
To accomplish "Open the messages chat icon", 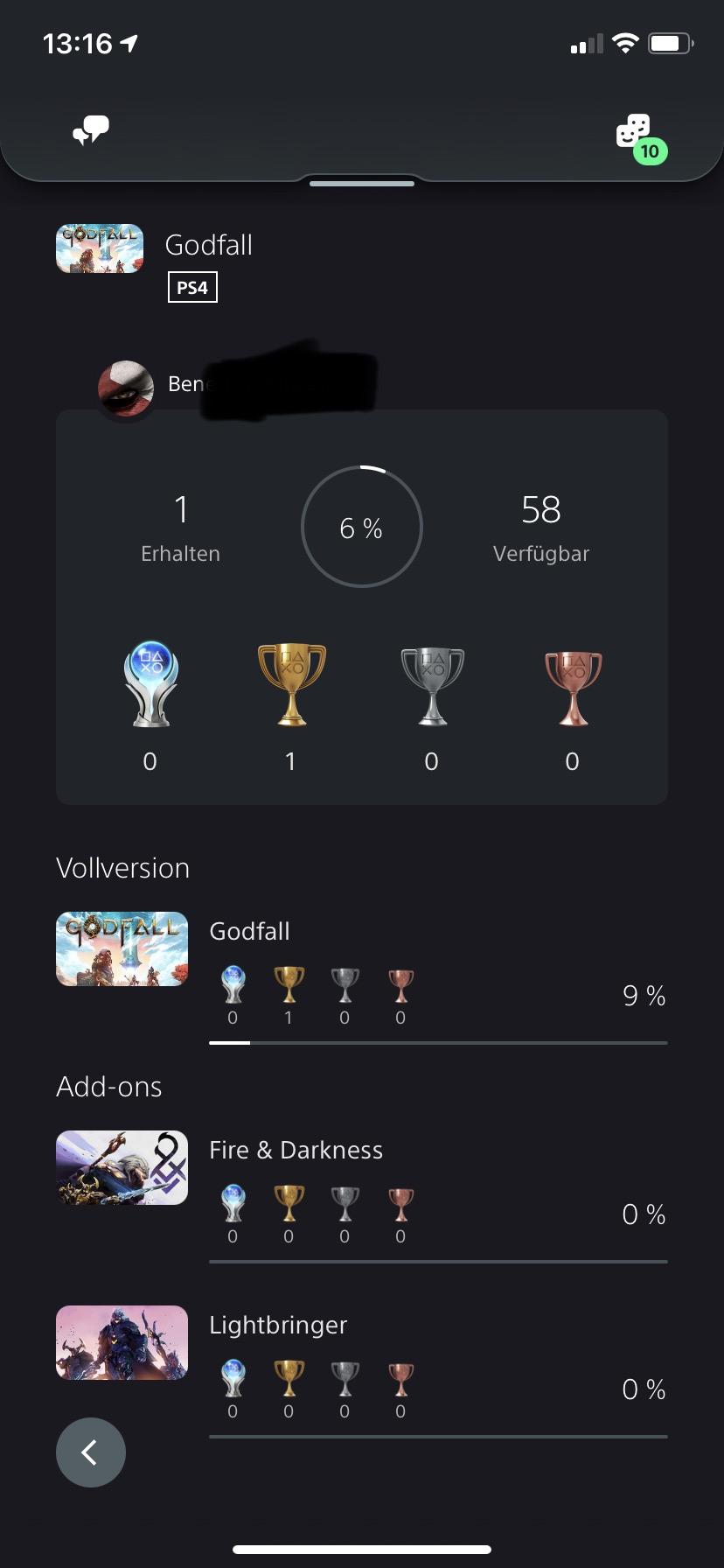I will 90,130.
